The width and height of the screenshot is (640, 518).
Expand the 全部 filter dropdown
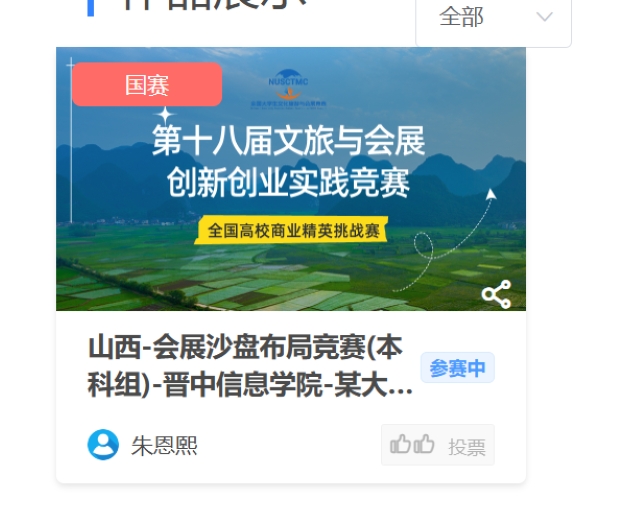(494, 18)
